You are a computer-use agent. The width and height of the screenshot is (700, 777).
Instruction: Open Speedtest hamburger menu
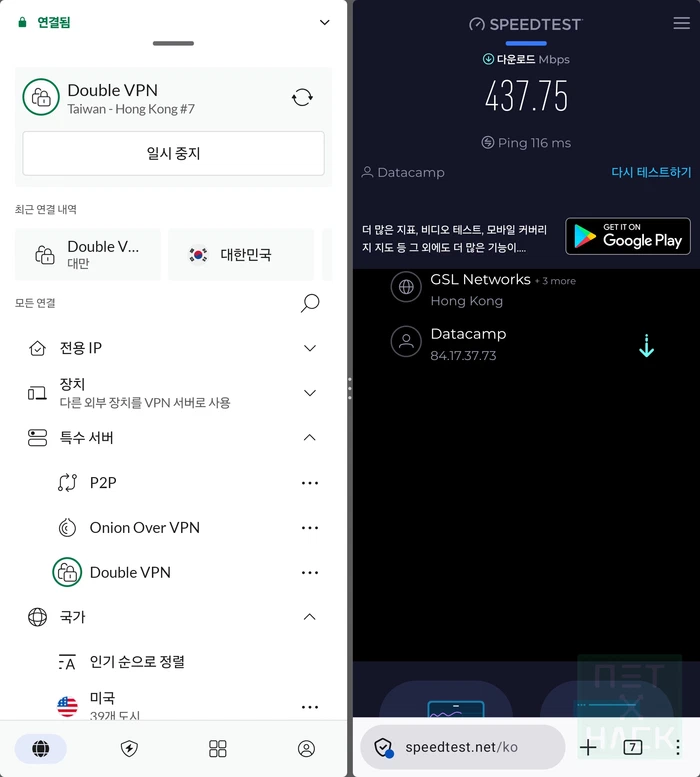681,23
